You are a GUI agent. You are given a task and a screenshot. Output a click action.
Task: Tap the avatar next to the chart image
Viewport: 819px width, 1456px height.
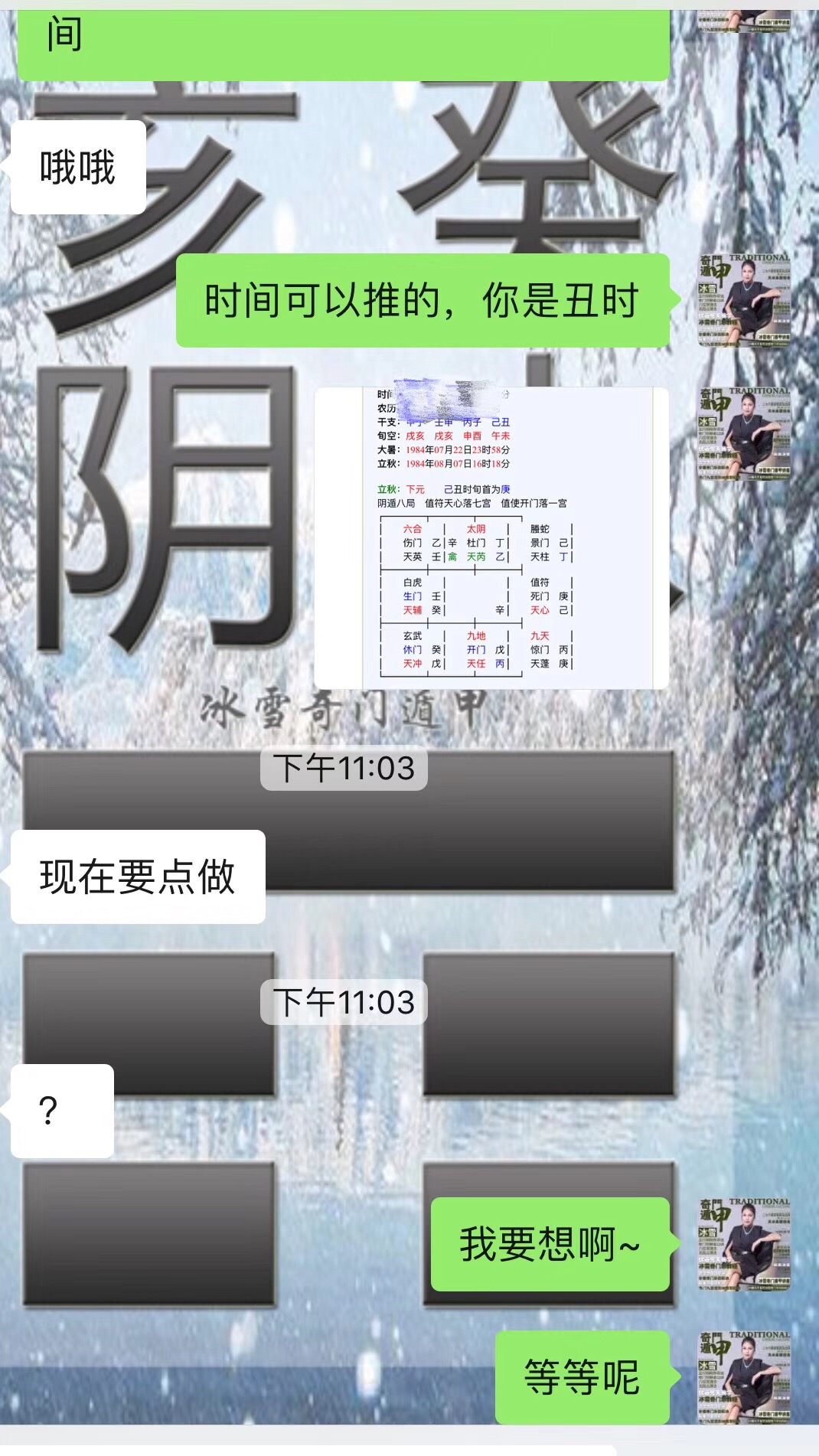[743, 434]
